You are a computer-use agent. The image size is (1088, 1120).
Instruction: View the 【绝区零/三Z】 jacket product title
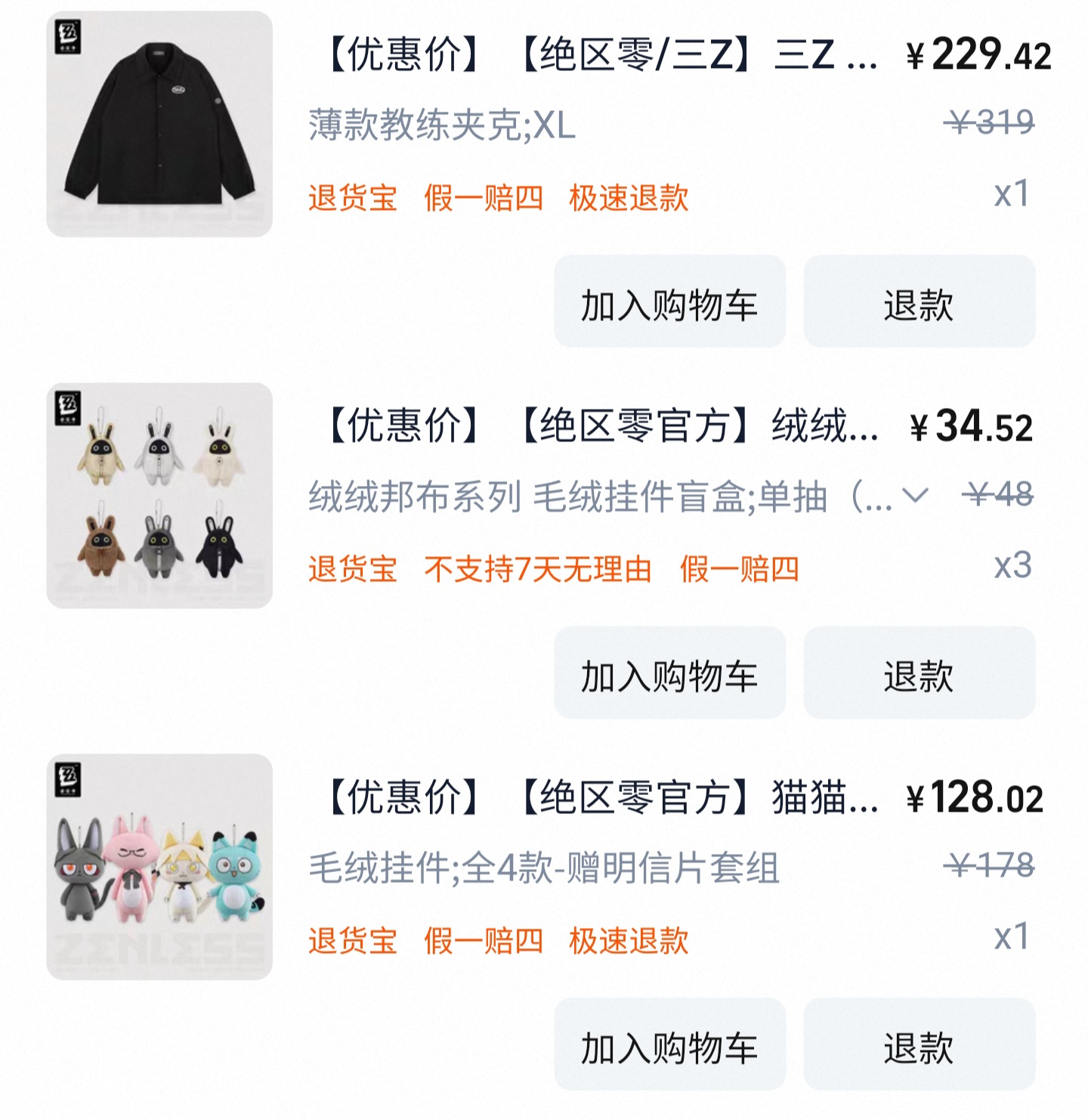(601, 55)
